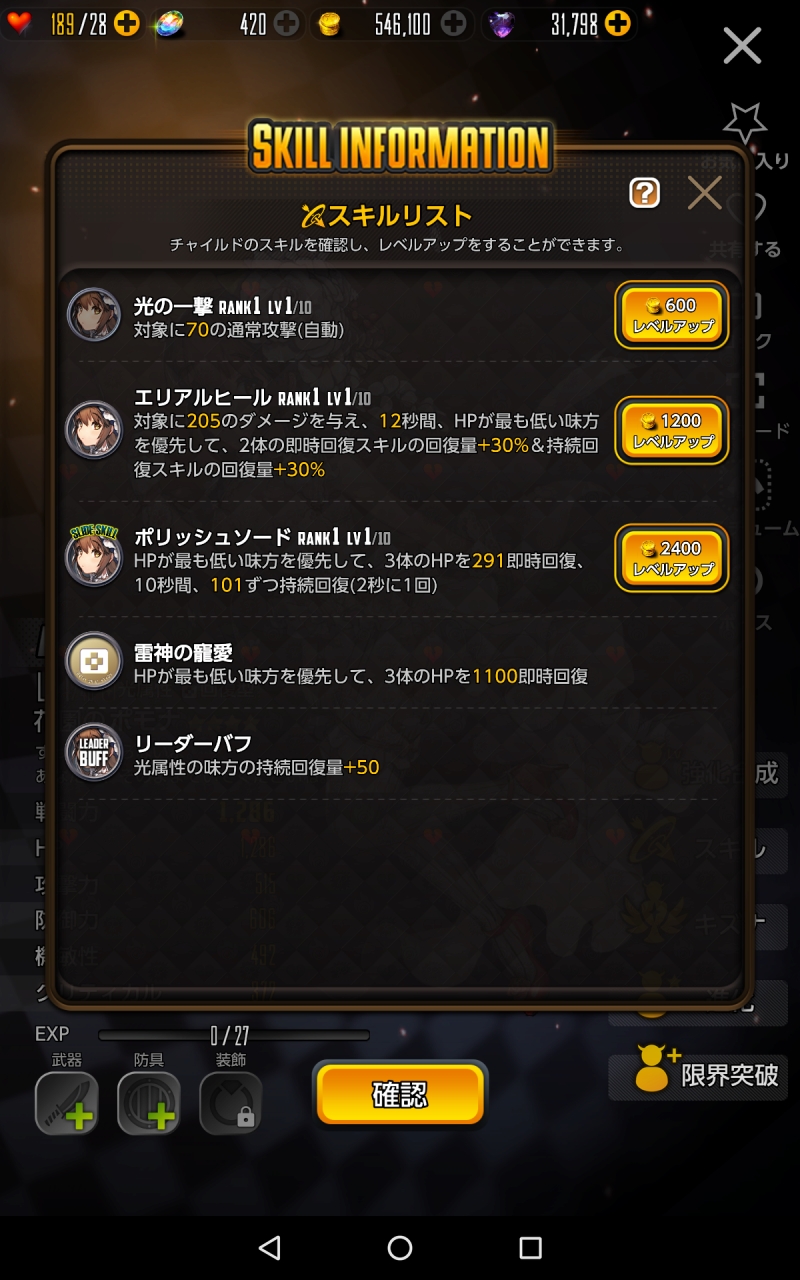Add more gold coins
This screenshot has height=1280, width=800.
click(x=453, y=24)
